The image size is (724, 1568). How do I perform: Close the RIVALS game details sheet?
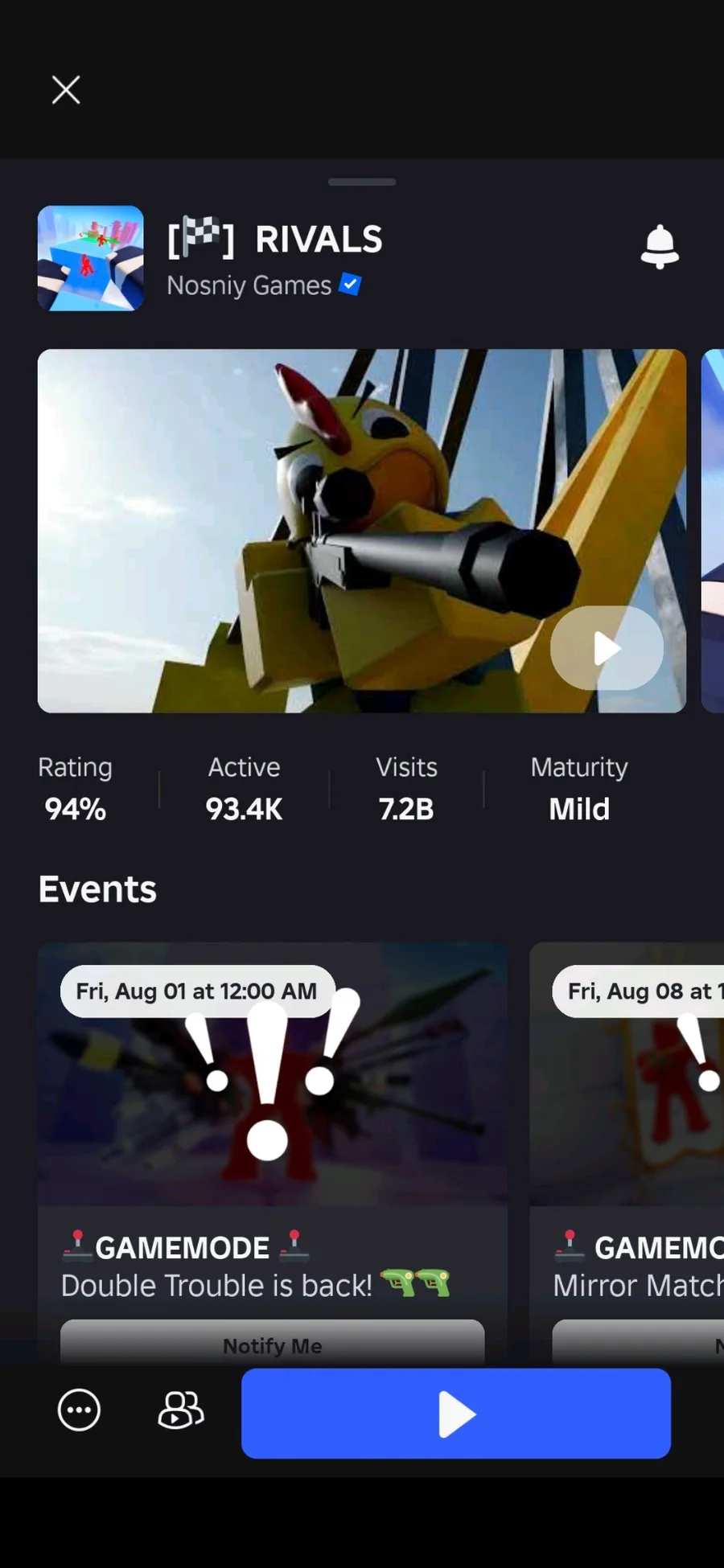pyautogui.click(x=66, y=90)
